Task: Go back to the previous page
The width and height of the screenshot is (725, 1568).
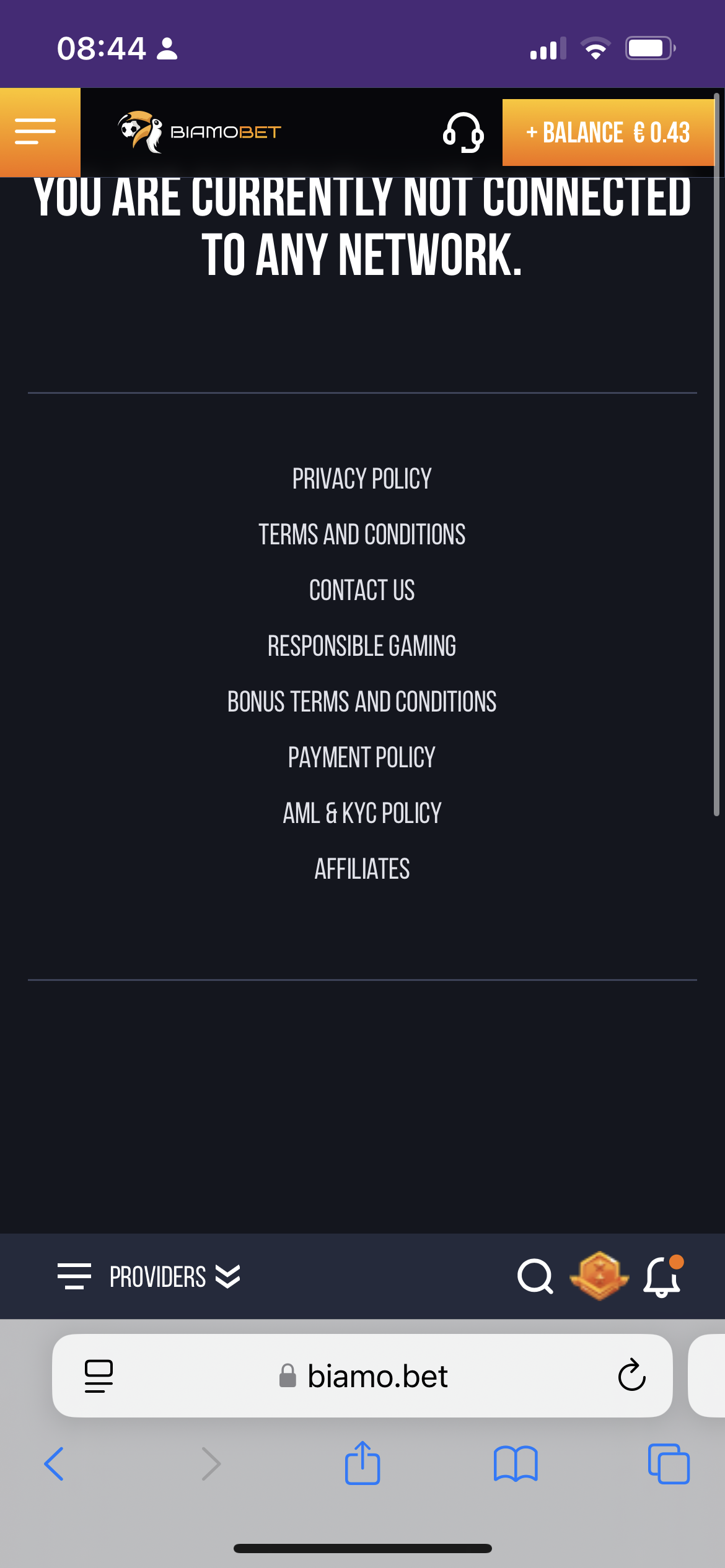Action: pos(54,1464)
